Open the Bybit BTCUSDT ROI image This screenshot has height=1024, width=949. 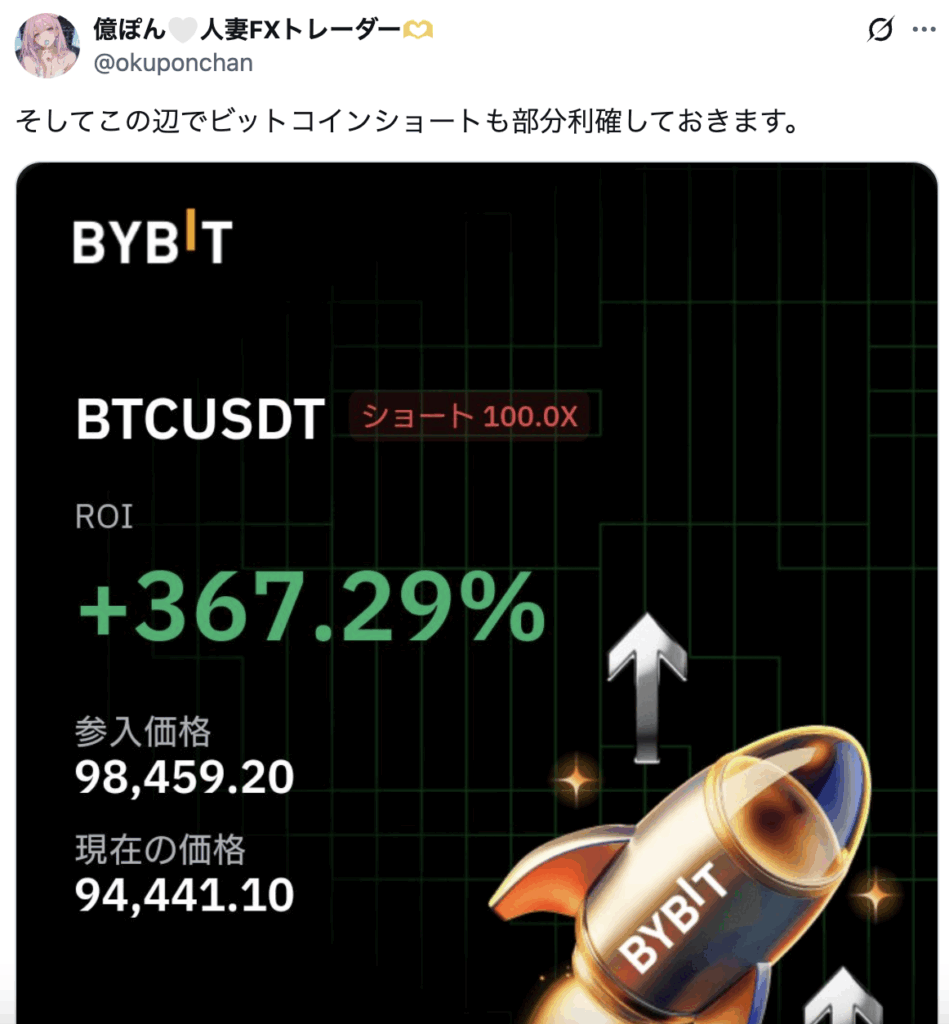coord(476,592)
